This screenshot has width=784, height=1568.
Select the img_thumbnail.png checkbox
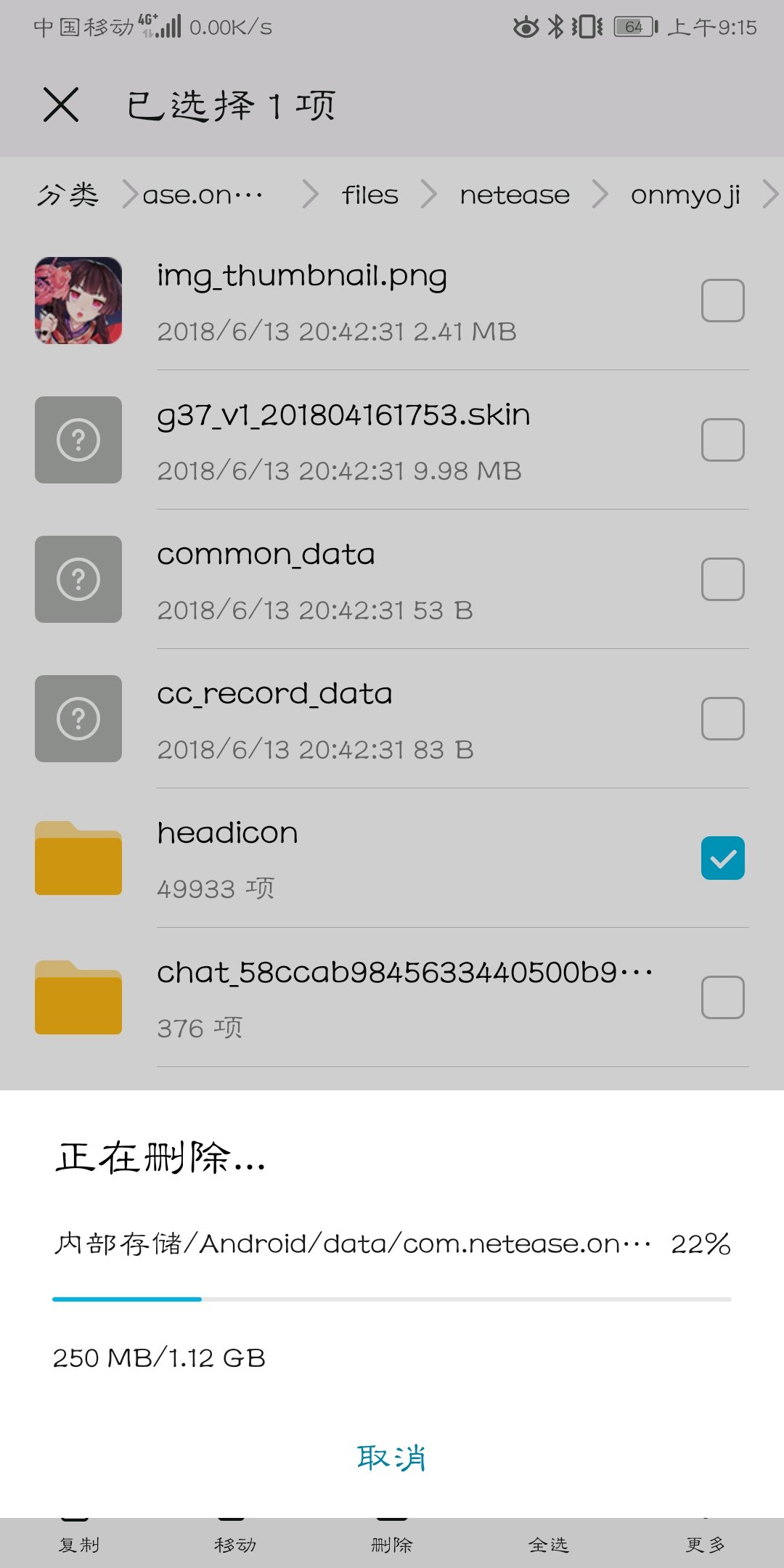(722, 301)
